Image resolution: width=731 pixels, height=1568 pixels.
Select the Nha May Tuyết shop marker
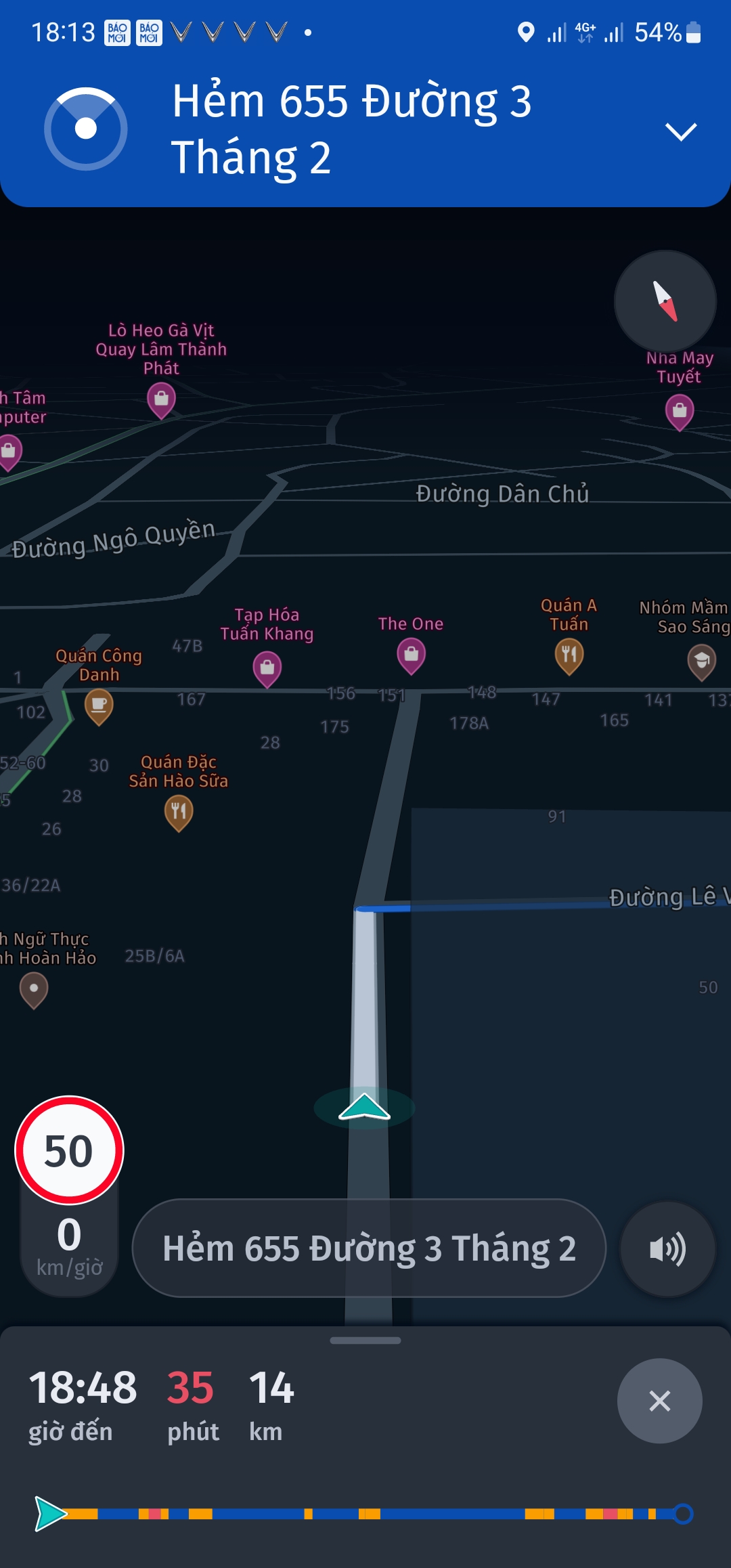click(x=680, y=410)
